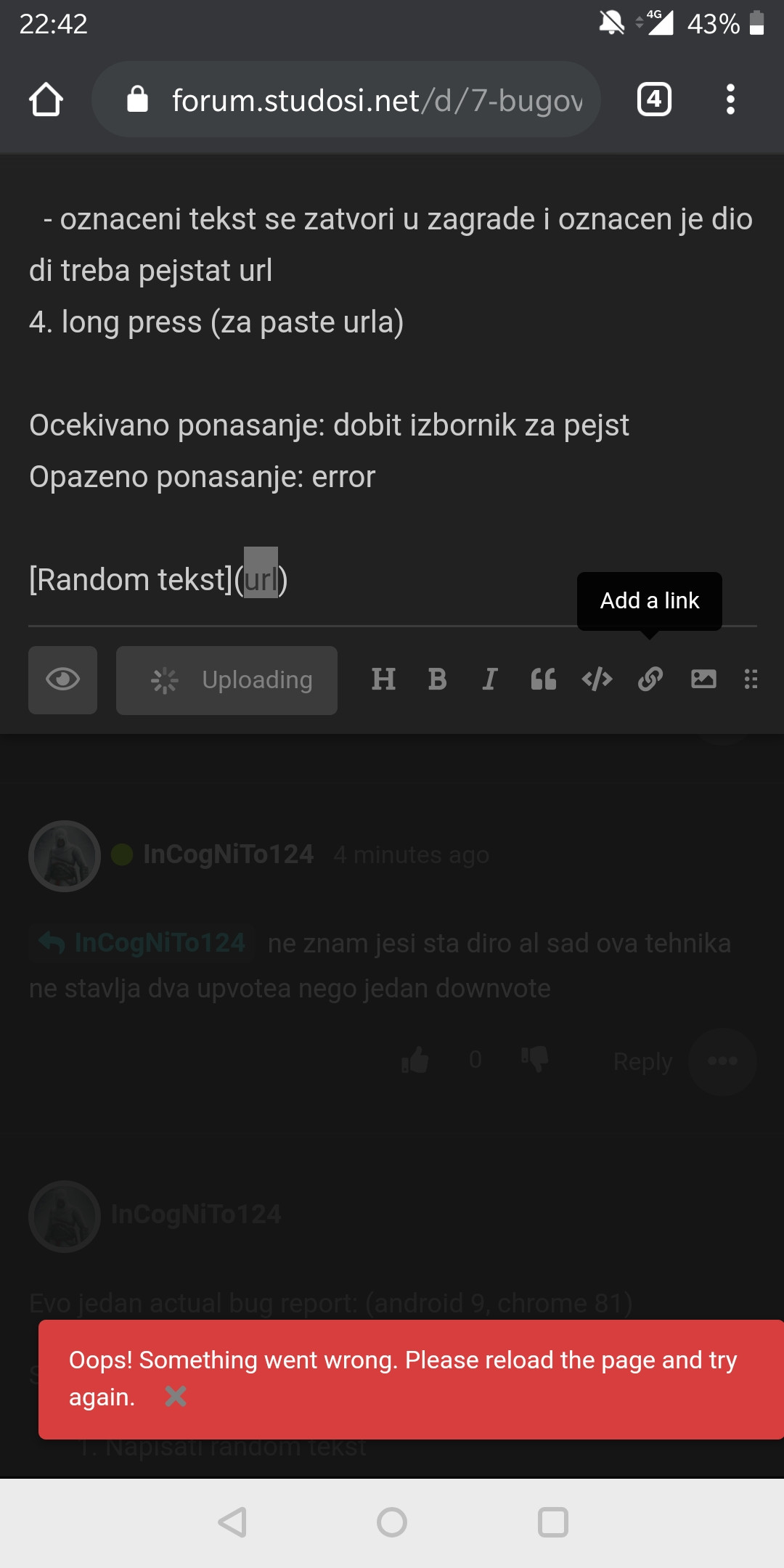This screenshot has height=1568, width=784.
Task: Insert a code block
Action: (597, 679)
